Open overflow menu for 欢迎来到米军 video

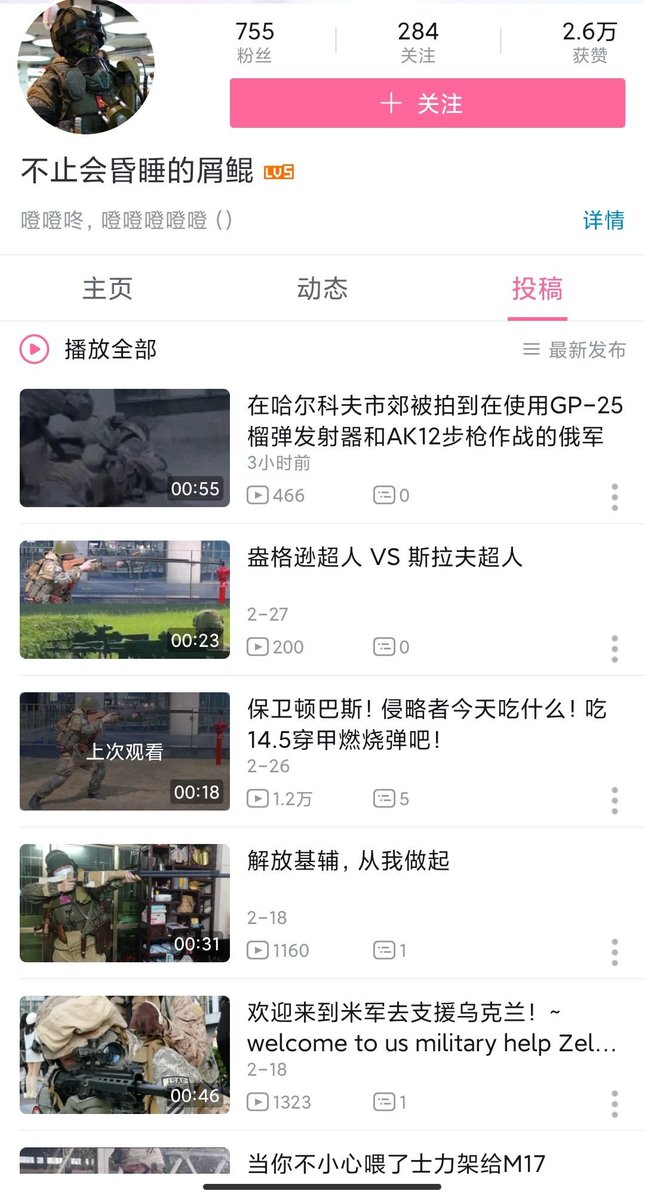pyautogui.click(x=614, y=1103)
